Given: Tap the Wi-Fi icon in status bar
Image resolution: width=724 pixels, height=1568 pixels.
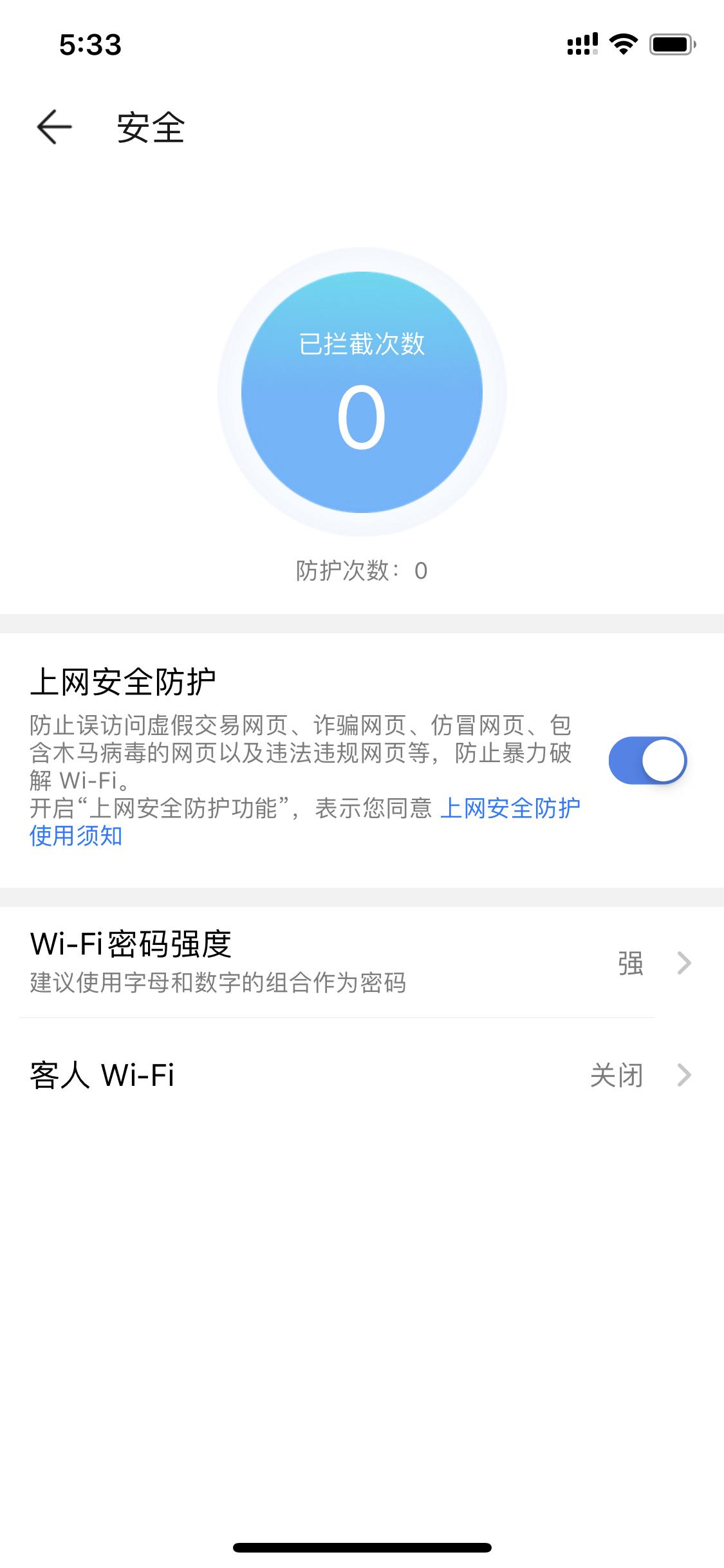Looking at the screenshot, I should tap(622, 44).
